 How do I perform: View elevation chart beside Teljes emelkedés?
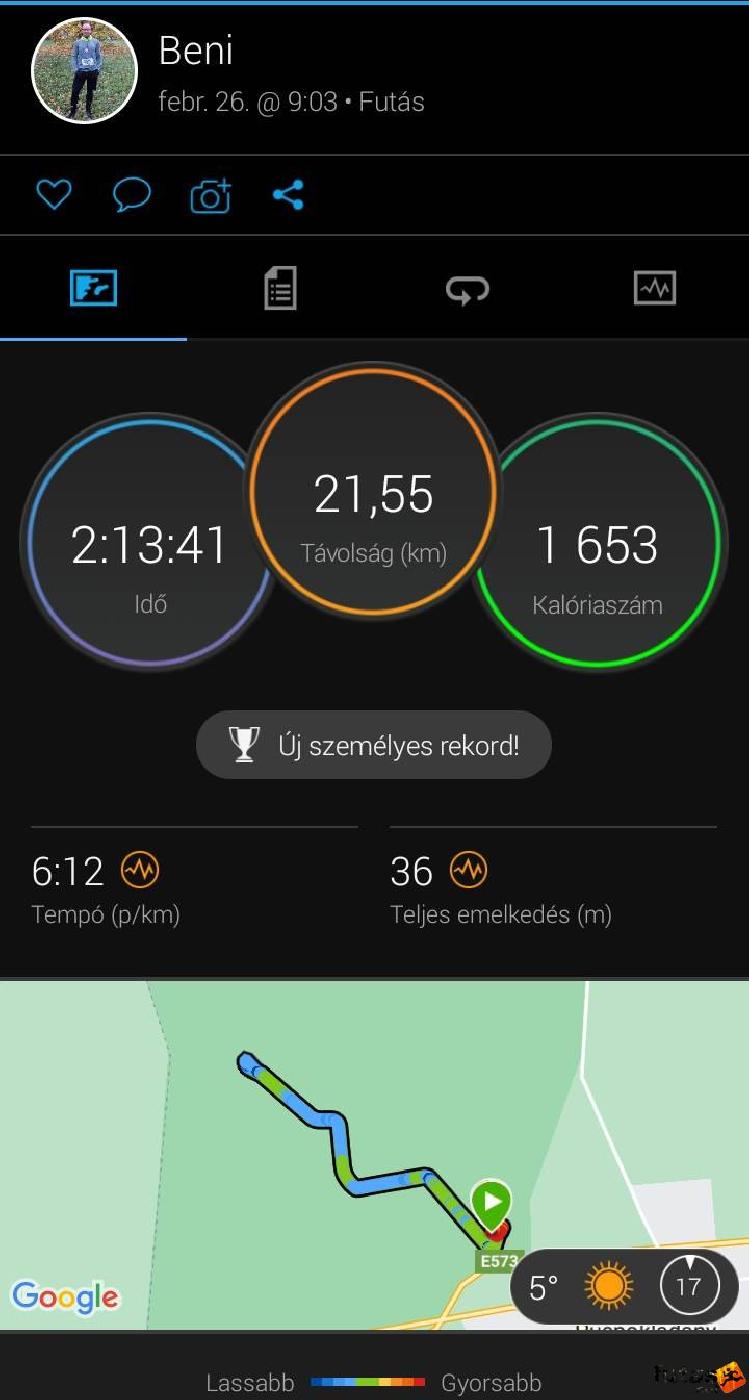click(x=467, y=871)
